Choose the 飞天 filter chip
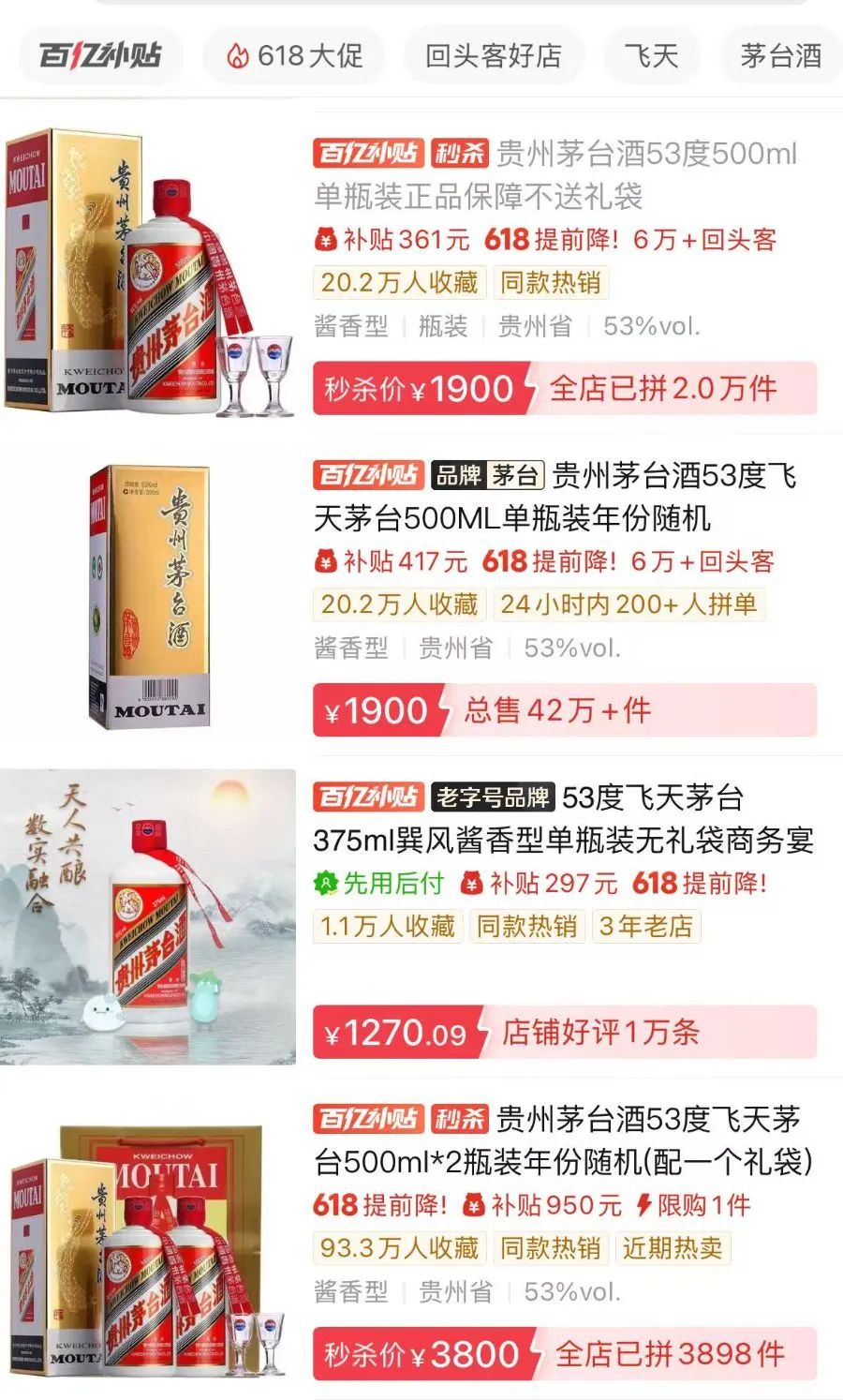 click(x=651, y=56)
